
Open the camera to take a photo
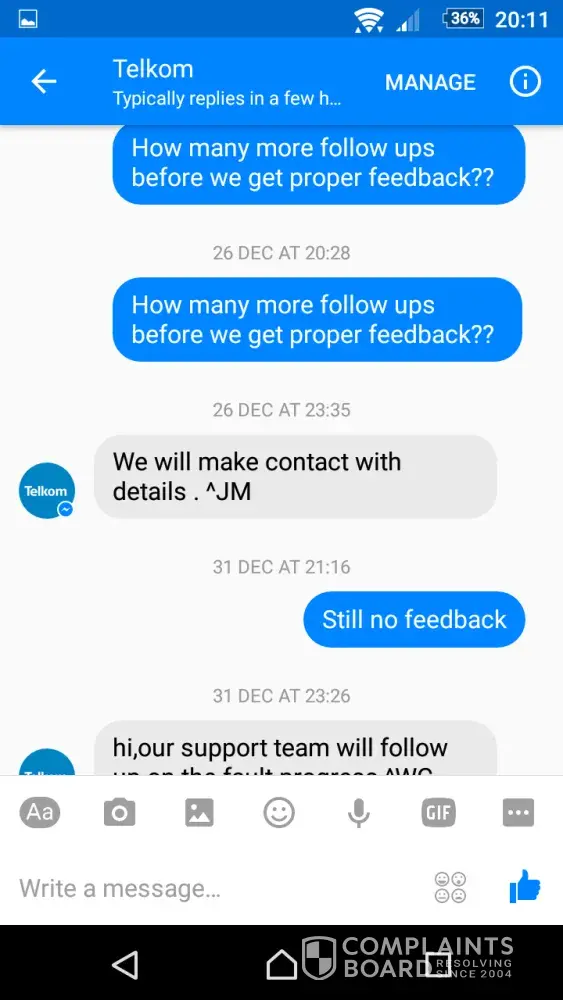pos(119,812)
